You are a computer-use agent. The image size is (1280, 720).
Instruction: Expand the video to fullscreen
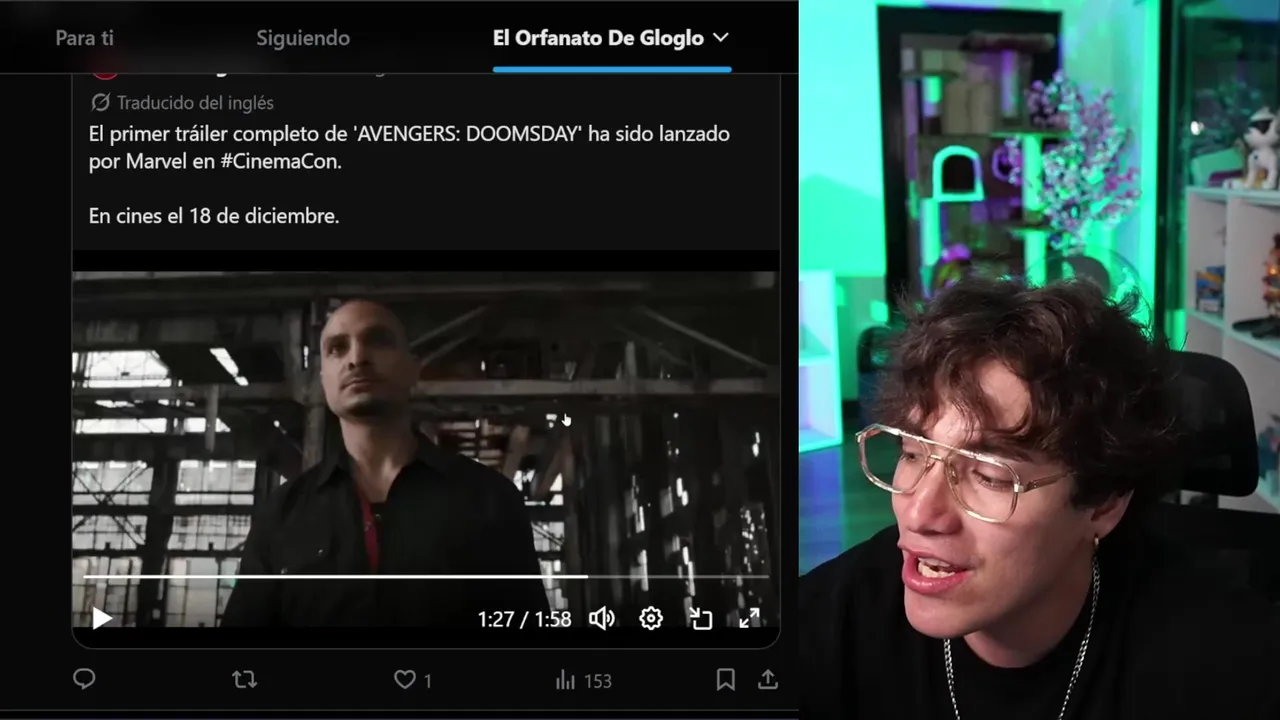[749, 619]
